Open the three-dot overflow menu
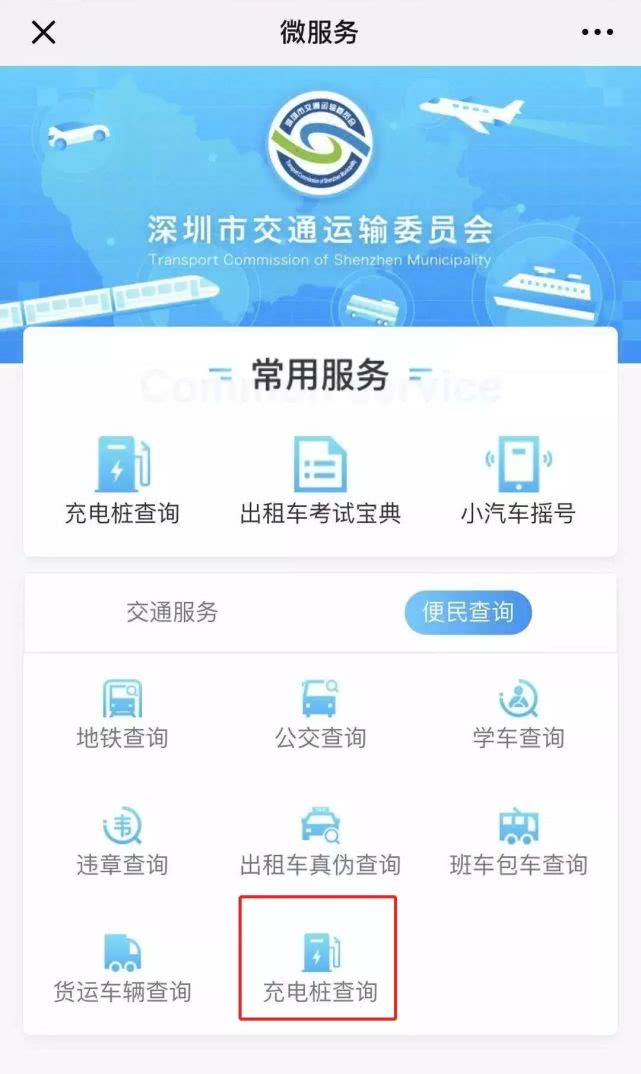 (597, 32)
